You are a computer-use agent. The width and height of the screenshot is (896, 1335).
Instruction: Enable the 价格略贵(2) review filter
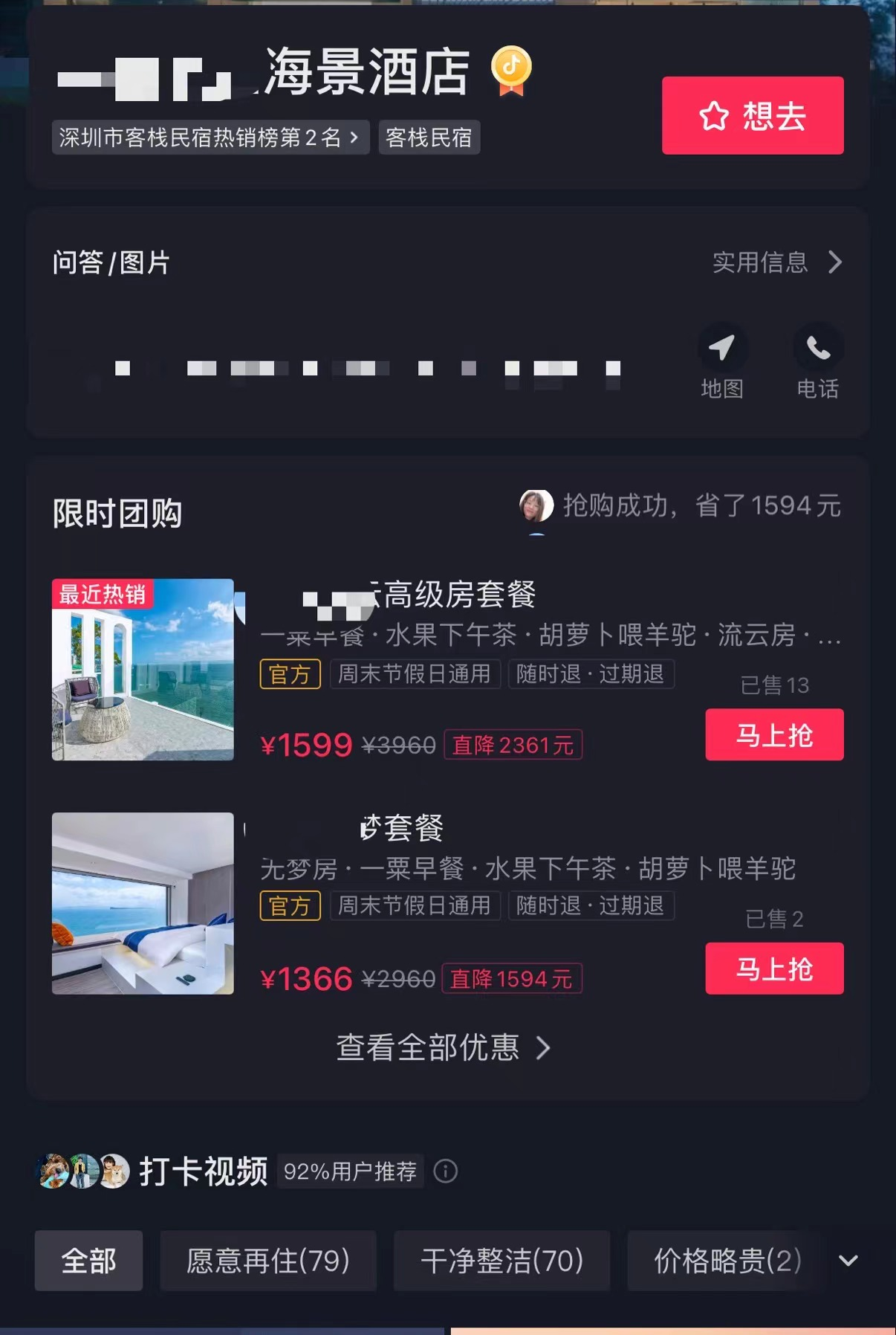[x=725, y=1260]
